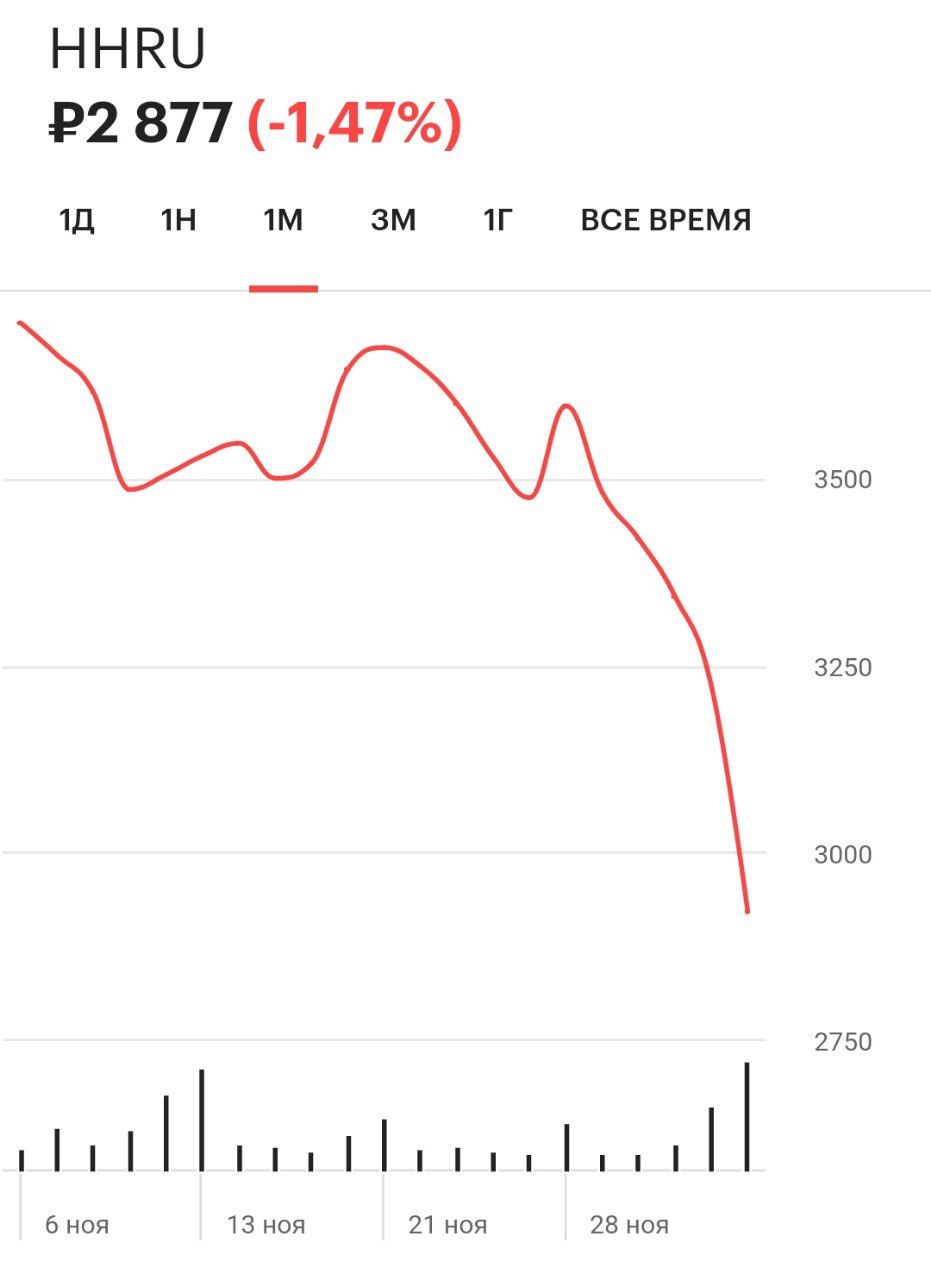Show the 3М price chart

[x=393, y=220]
